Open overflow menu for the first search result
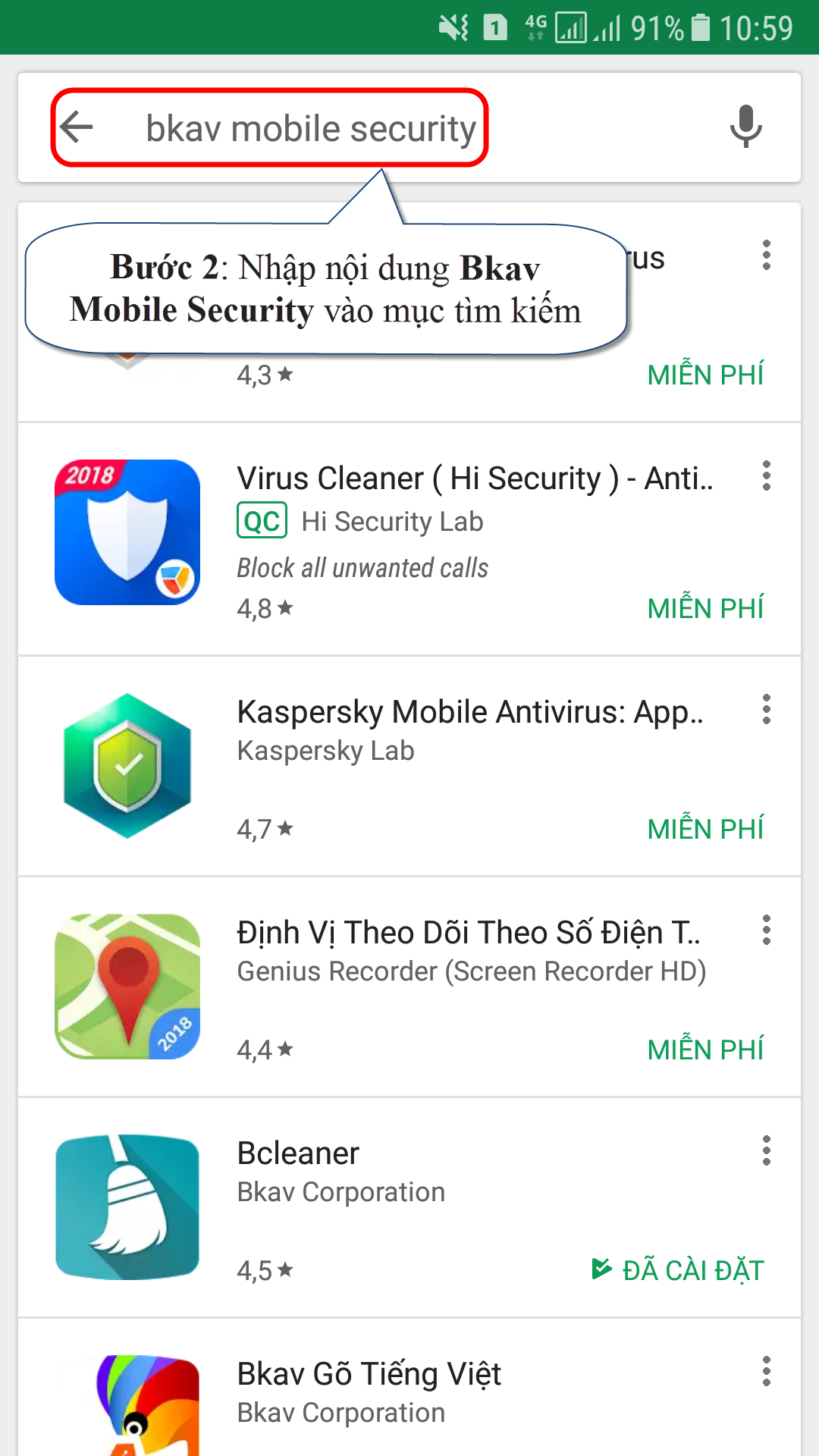This screenshot has height=1456, width=819. (x=767, y=256)
